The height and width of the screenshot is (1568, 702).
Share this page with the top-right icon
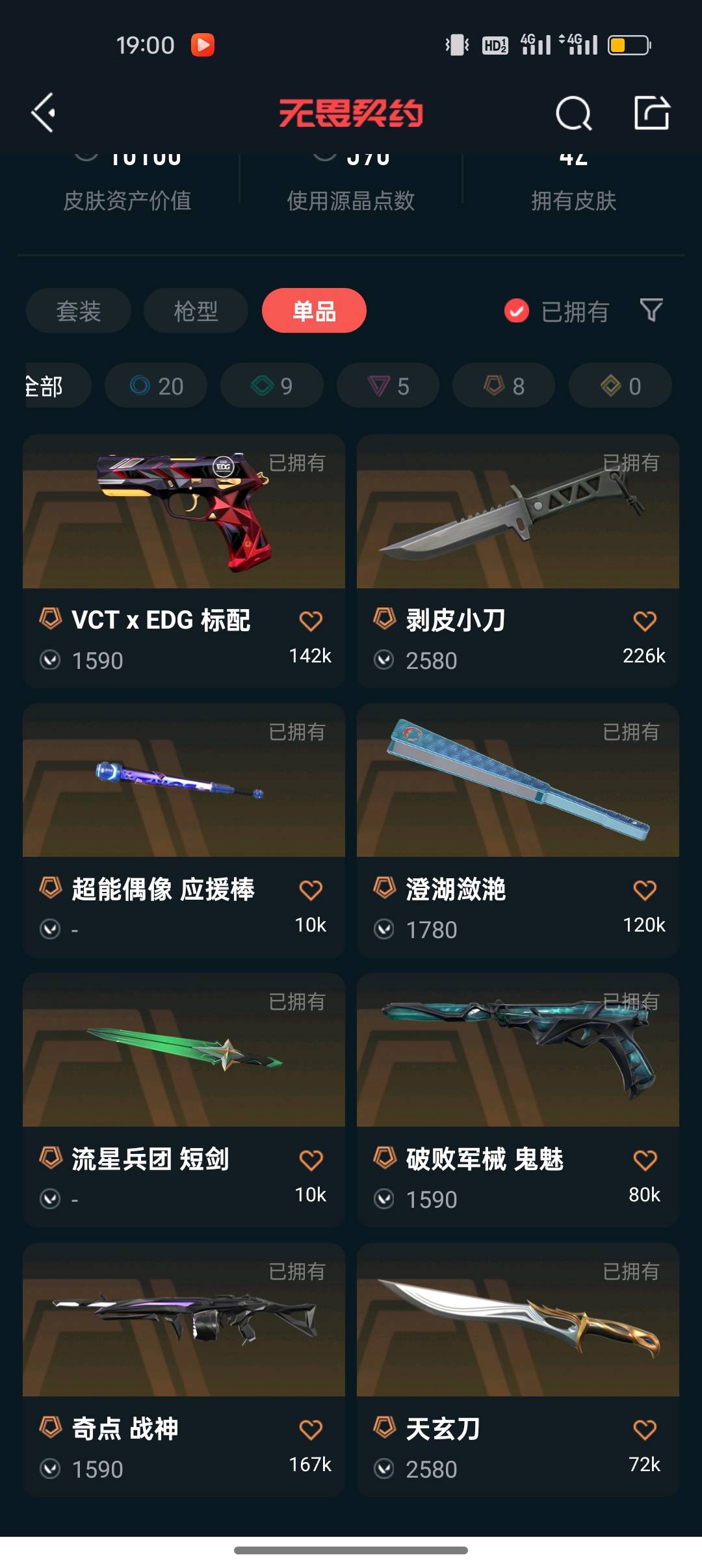(x=651, y=113)
